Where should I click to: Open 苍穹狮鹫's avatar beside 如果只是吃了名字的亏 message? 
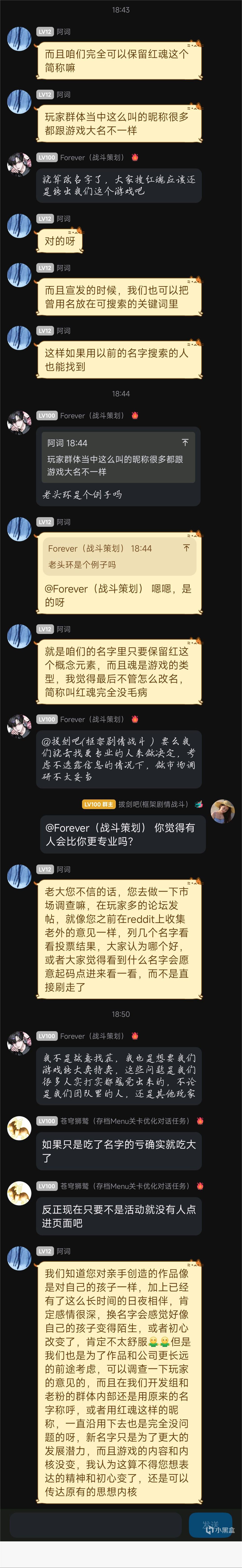coord(19,1127)
